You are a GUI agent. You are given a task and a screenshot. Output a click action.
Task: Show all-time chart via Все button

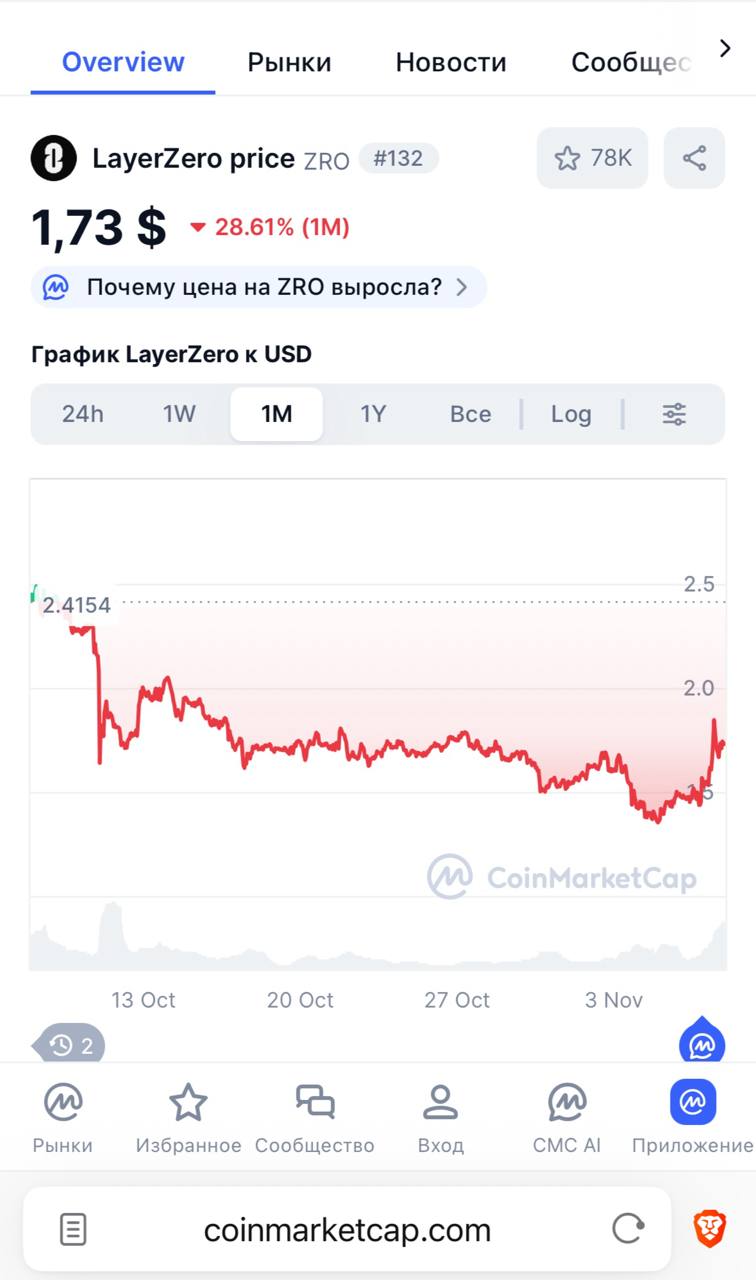(x=470, y=413)
